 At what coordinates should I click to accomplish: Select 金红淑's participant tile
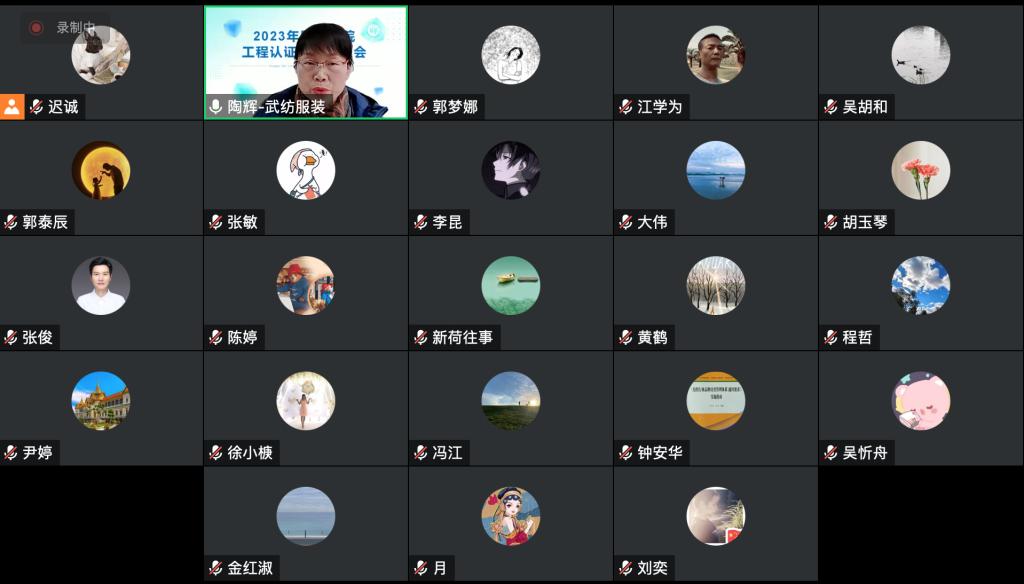[305, 522]
